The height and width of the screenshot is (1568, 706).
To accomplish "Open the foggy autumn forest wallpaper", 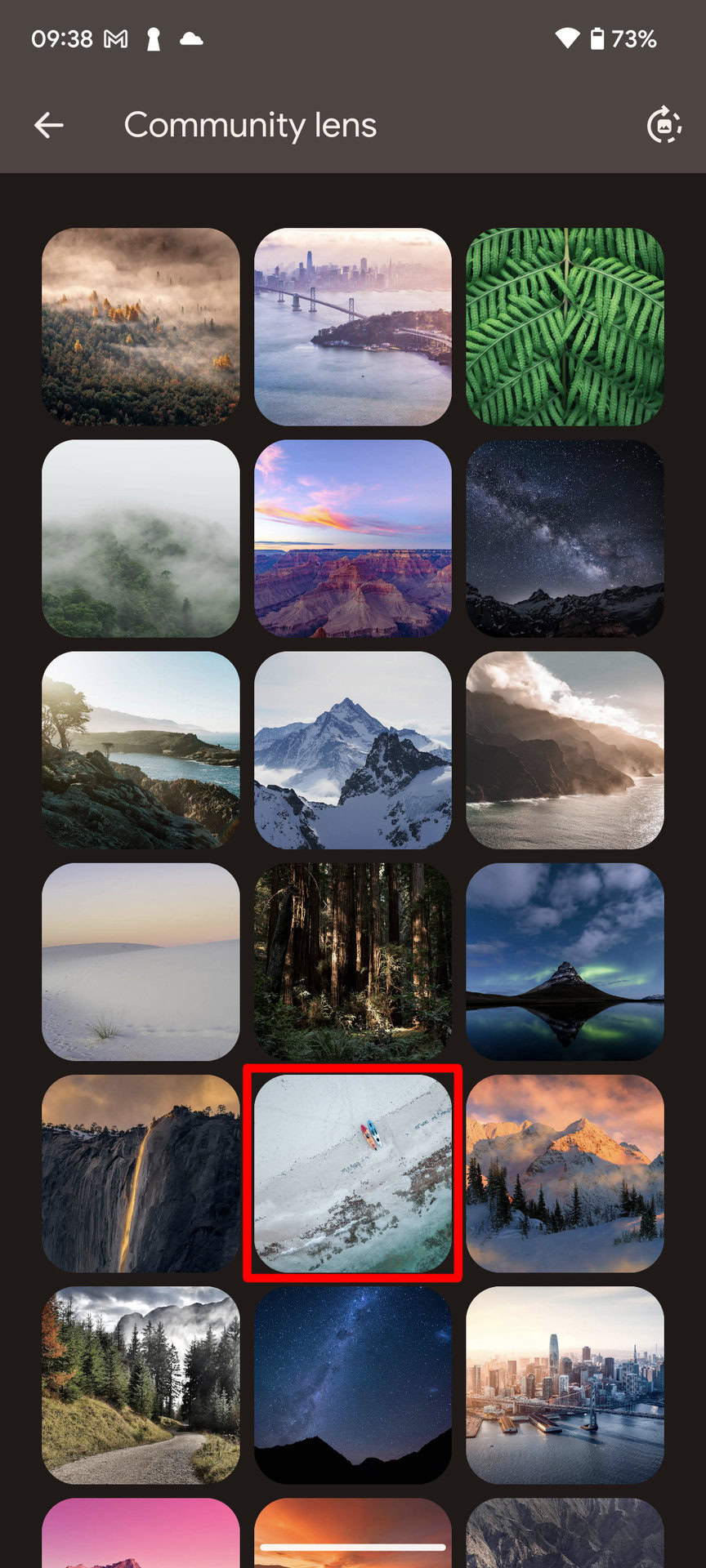I will click(x=141, y=327).
